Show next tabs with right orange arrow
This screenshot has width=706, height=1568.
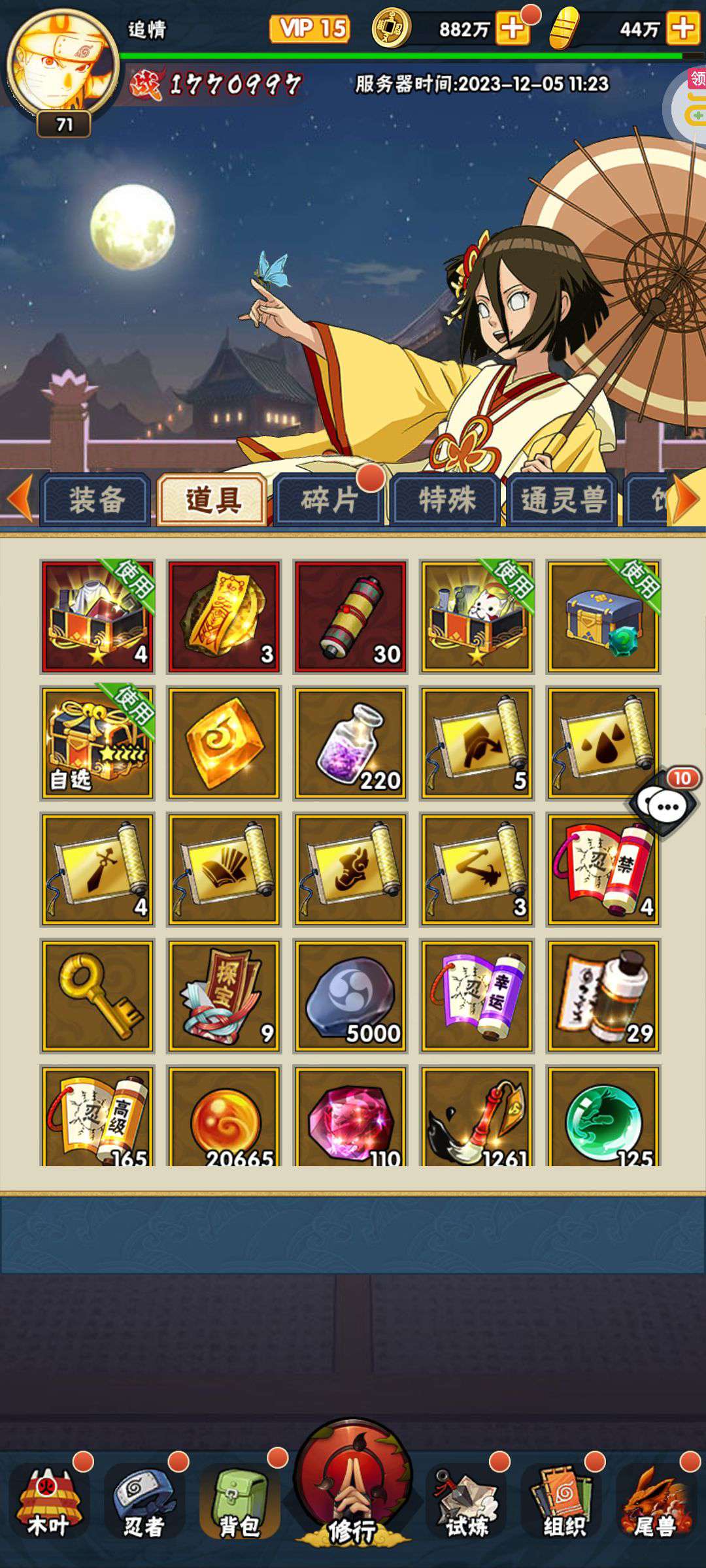[x=686, y=499]
